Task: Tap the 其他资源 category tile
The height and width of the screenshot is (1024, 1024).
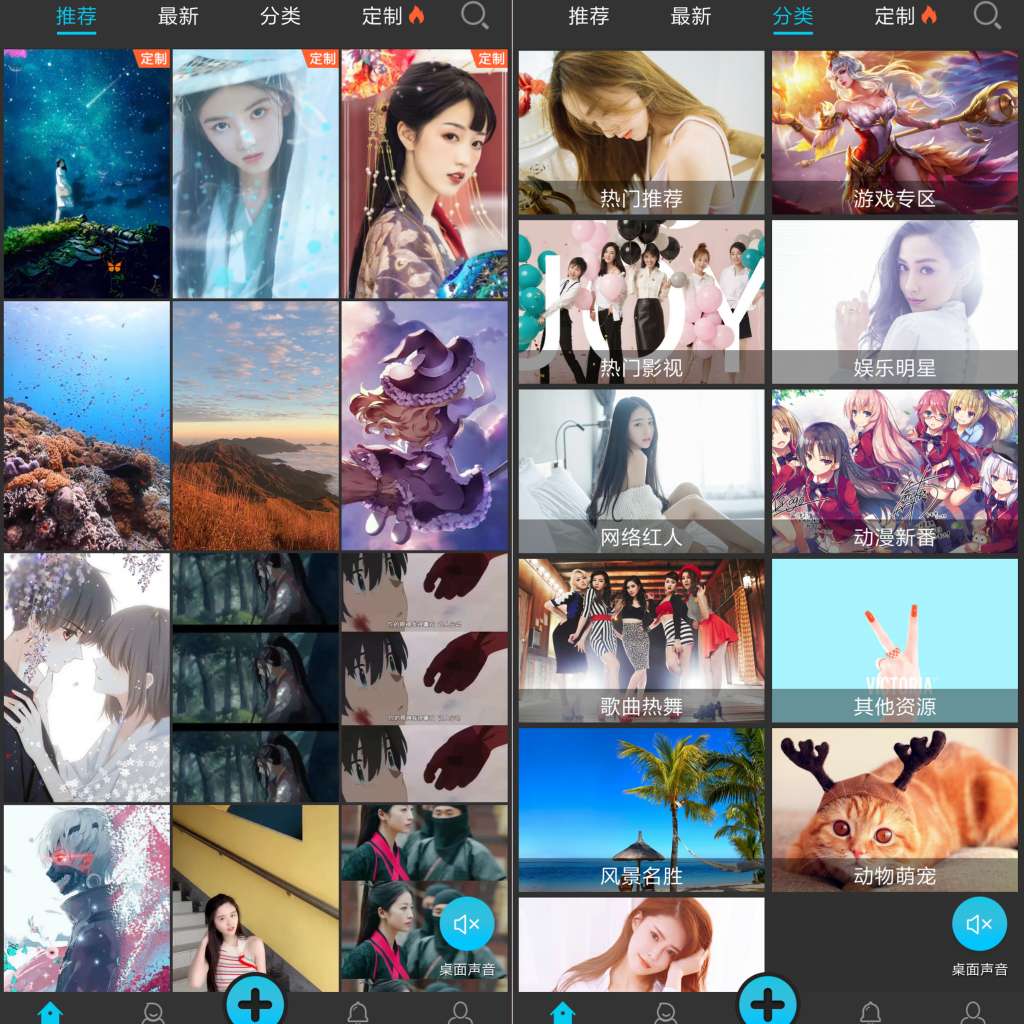Action: click(894, 640)
